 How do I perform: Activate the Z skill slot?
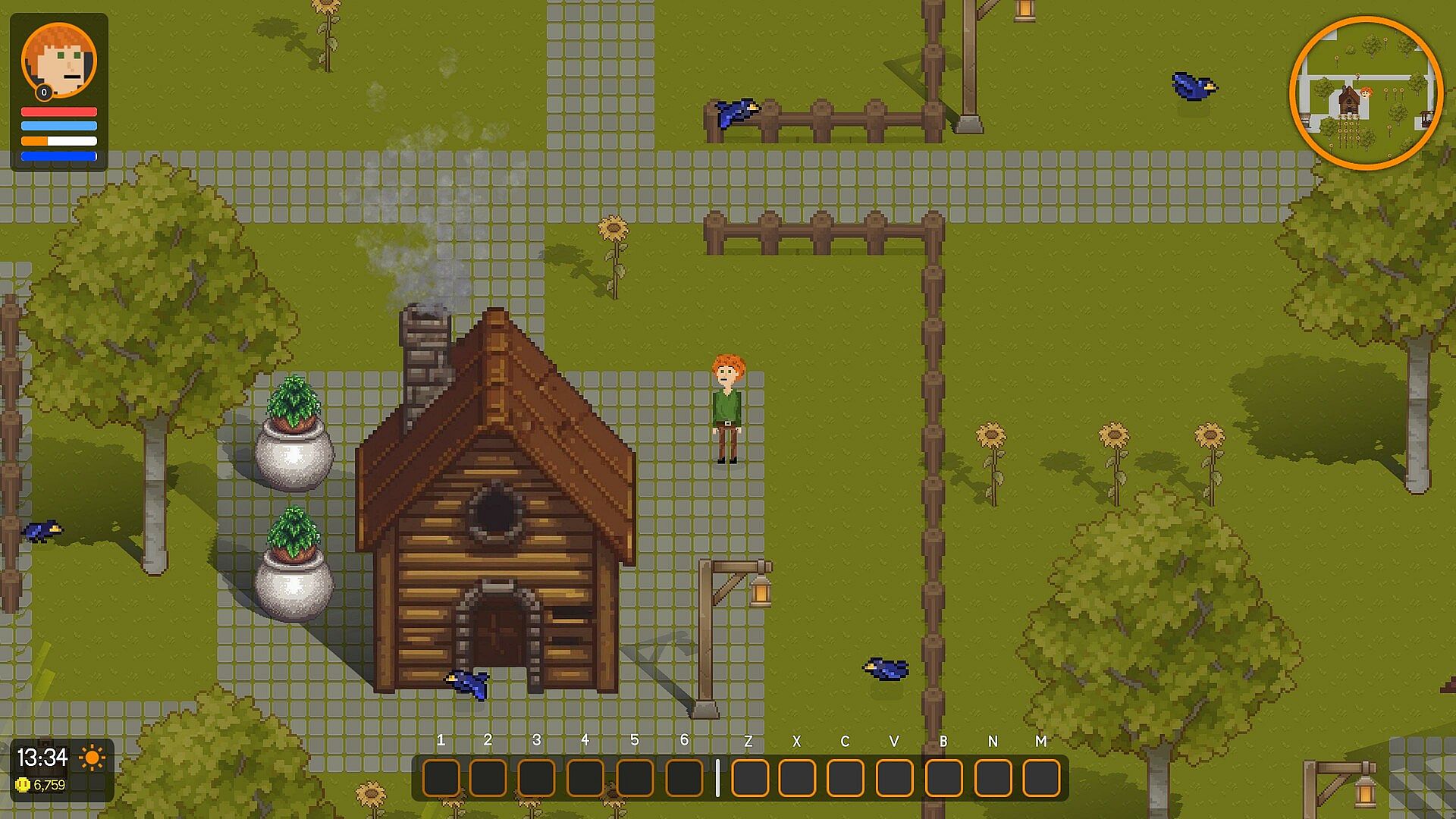(x=749, y=778)
